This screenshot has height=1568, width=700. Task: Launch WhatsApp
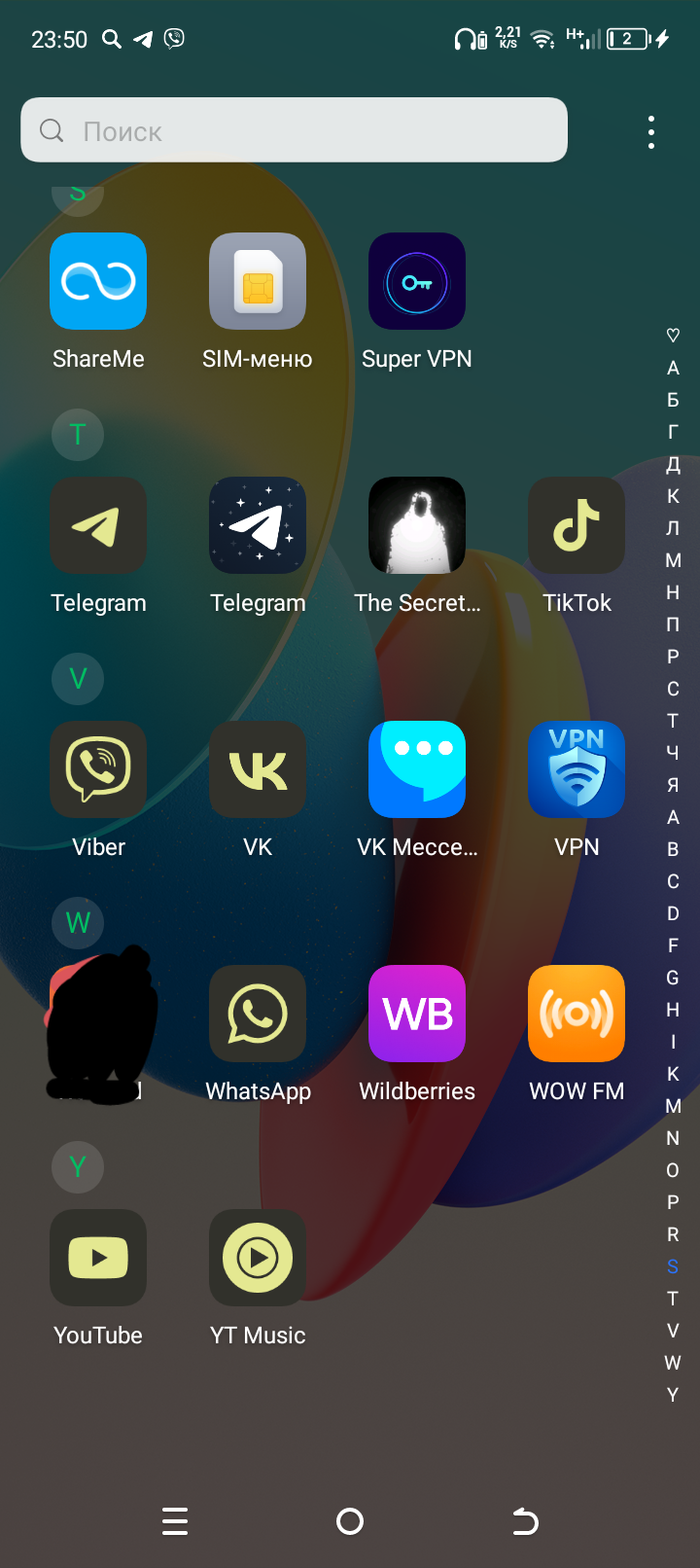point(258,1015)
